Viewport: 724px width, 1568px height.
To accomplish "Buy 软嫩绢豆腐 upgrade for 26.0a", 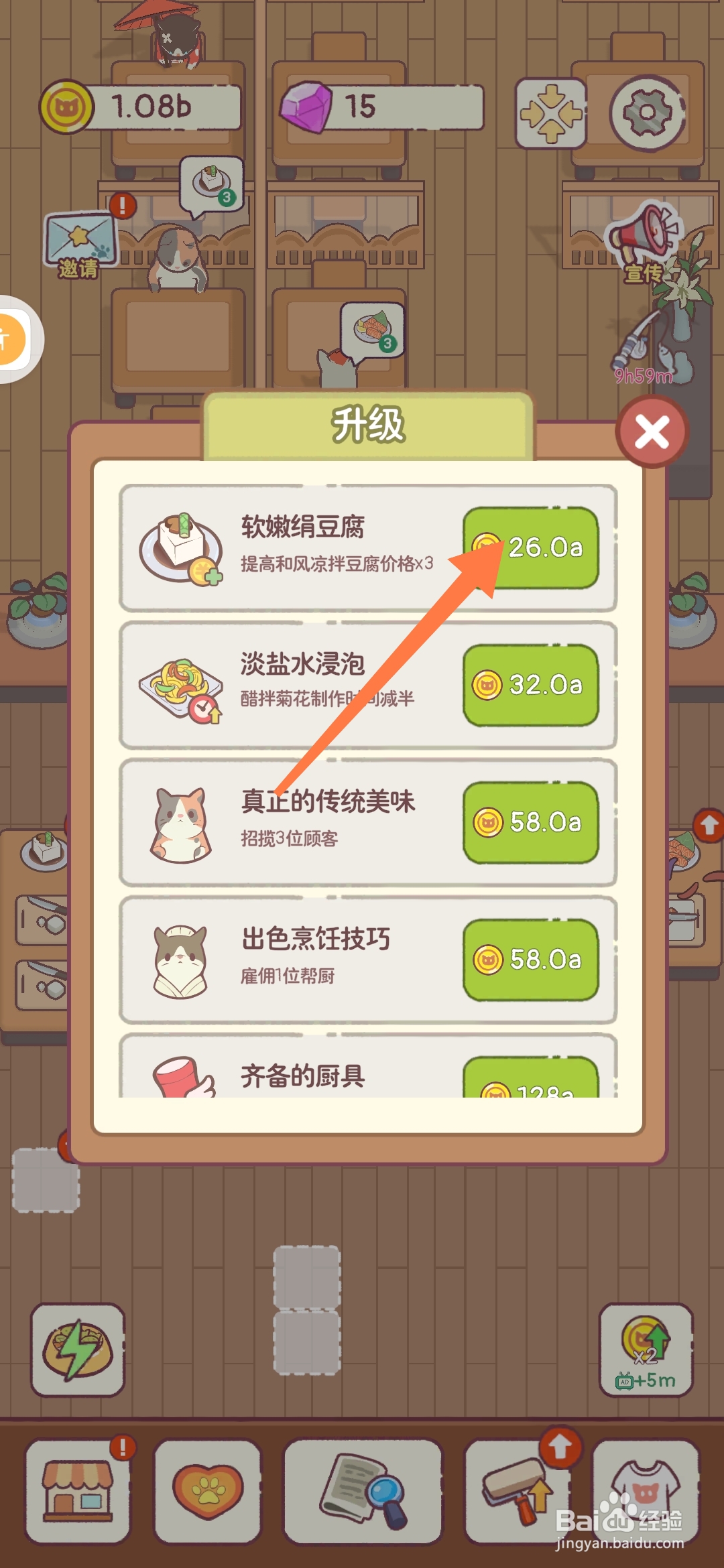I will (532, 548).
